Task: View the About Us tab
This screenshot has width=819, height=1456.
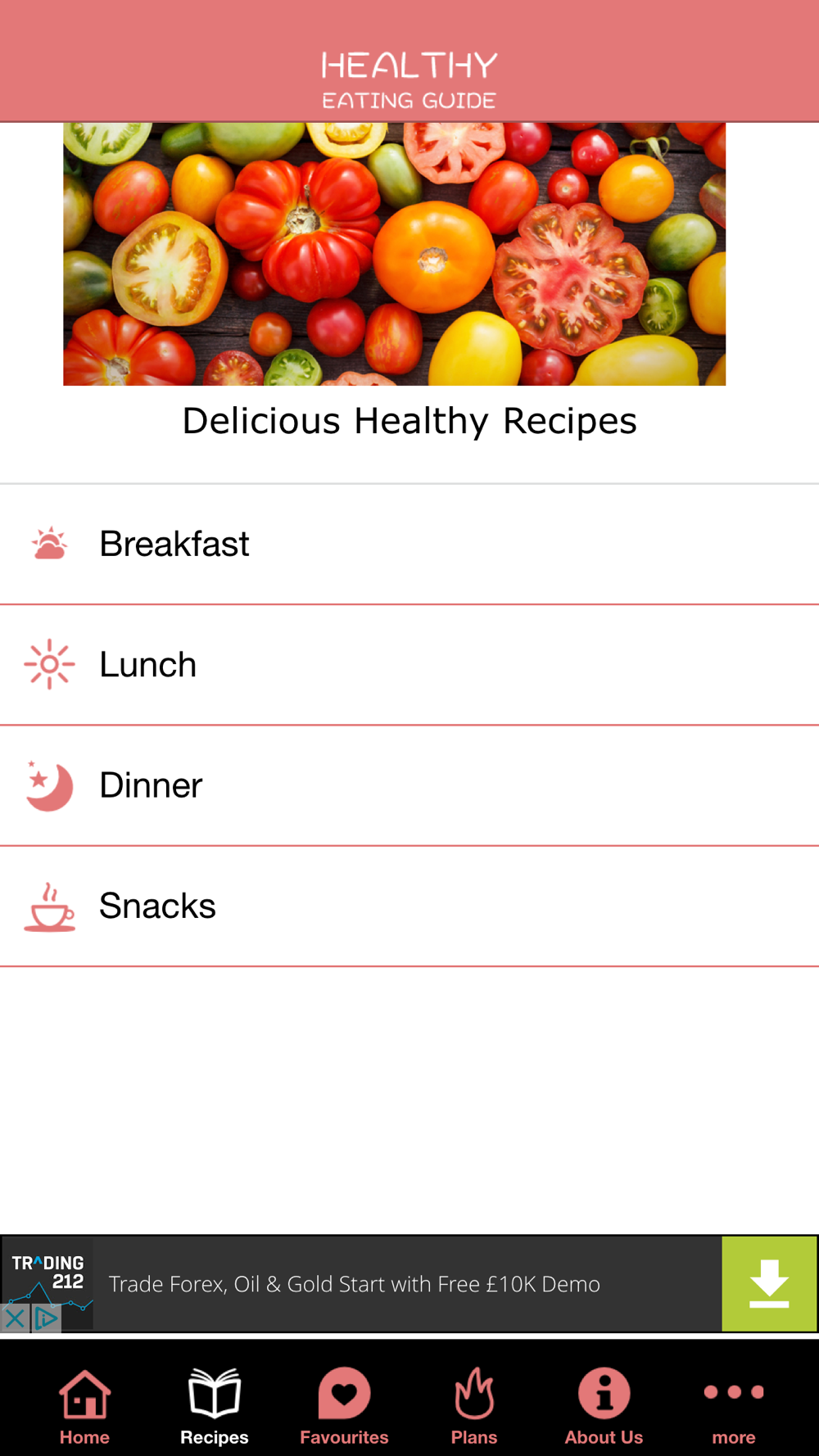Action: tap(604, 1405)
